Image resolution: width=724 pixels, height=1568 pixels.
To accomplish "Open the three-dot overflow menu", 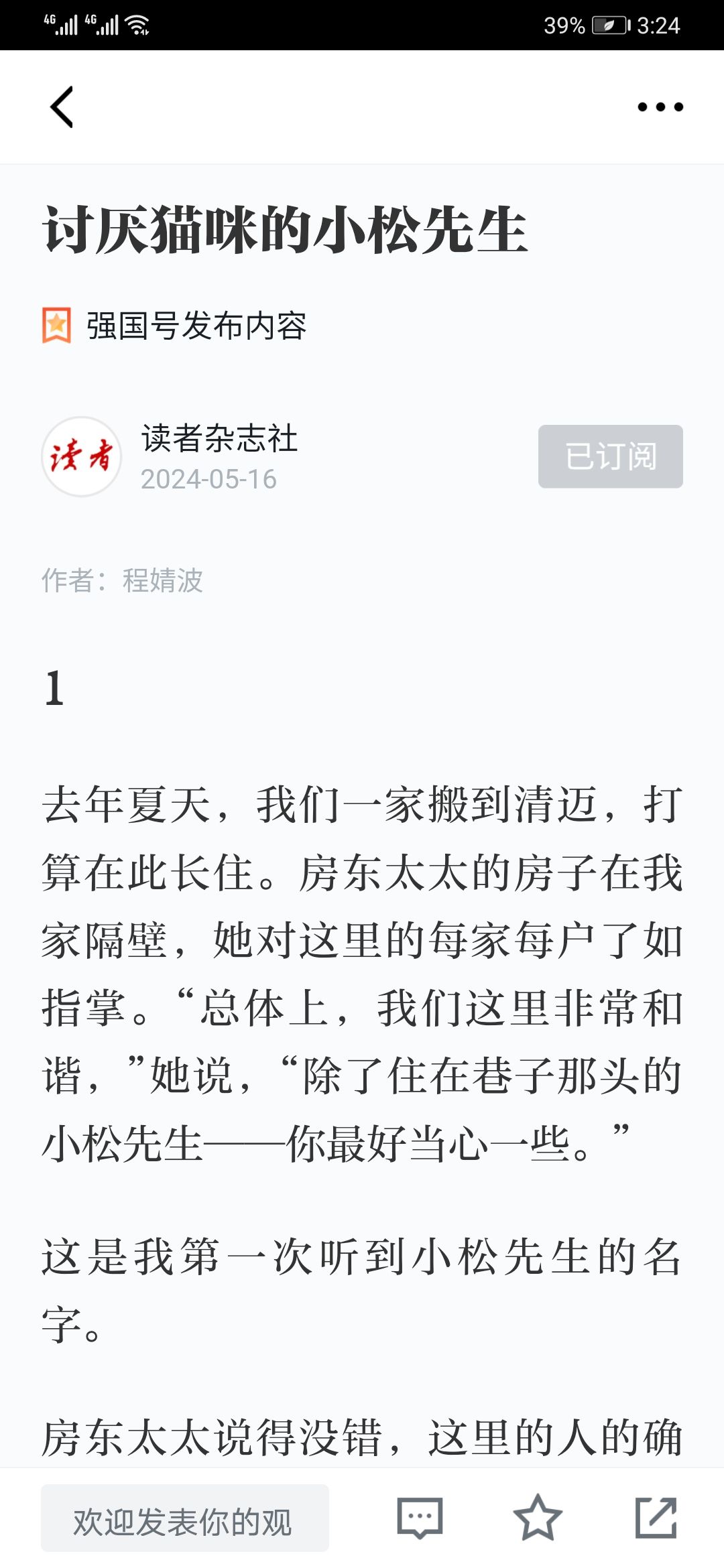I will click(x=660, y=107).
